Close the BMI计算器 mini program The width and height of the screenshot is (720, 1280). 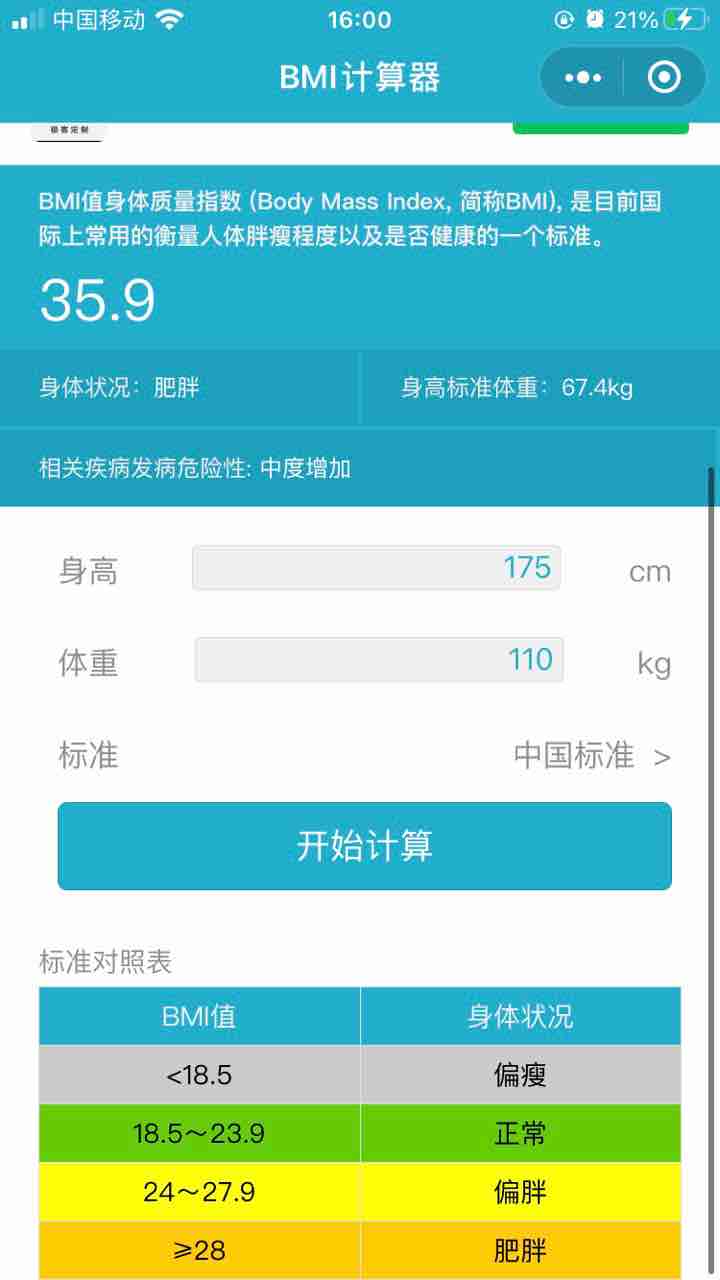click(x=664, y=77)
